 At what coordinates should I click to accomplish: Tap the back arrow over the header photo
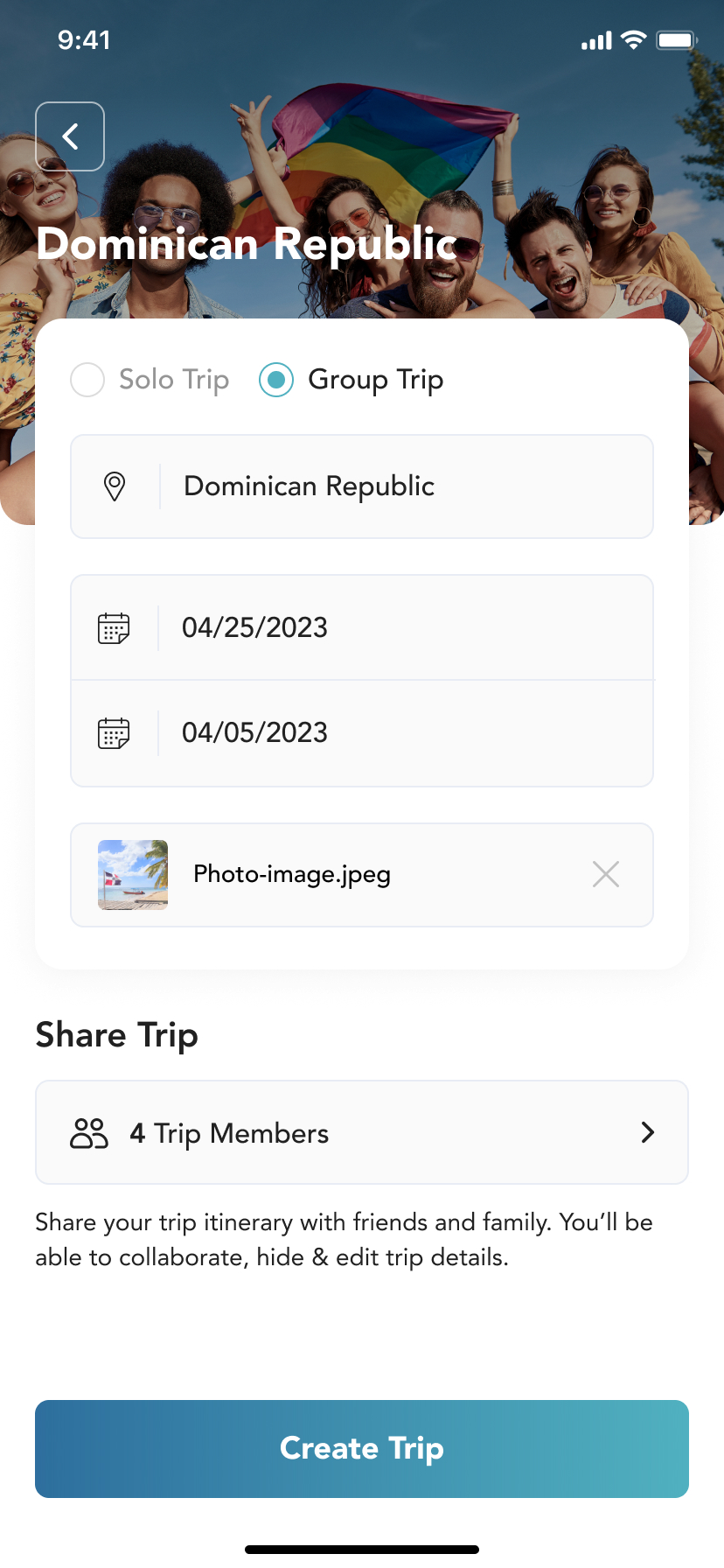(69, 136)
